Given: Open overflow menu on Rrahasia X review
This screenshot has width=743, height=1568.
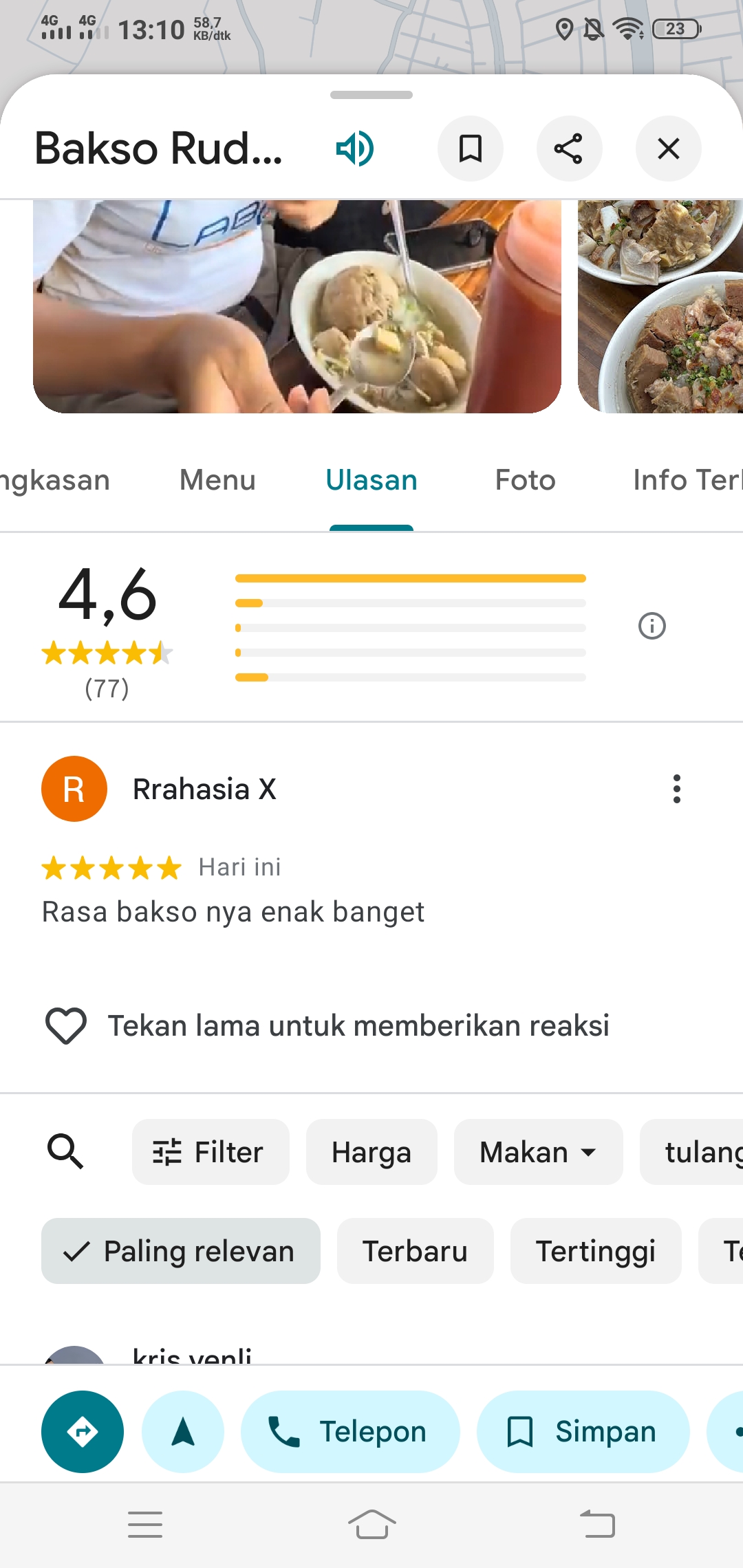Looking at the screenshot, I should pos(677,789).
